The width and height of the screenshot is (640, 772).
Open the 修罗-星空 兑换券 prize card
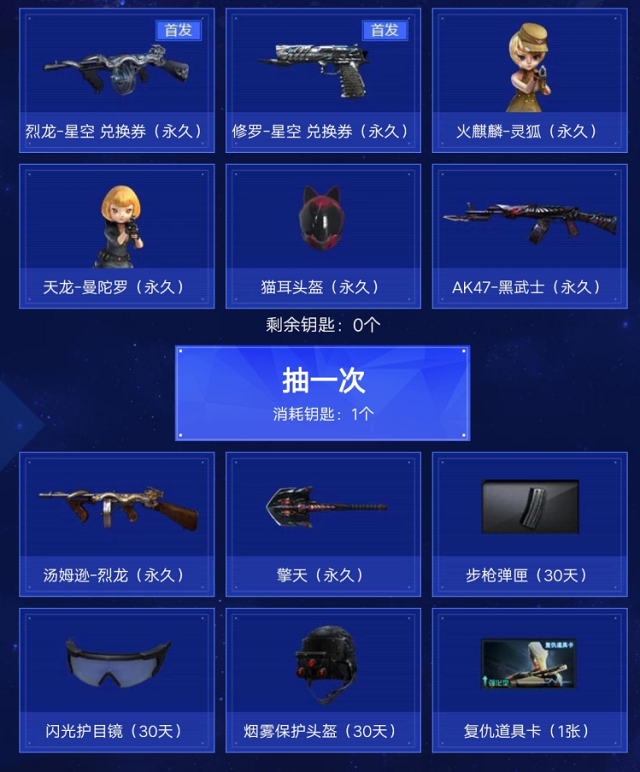point(322,80)
